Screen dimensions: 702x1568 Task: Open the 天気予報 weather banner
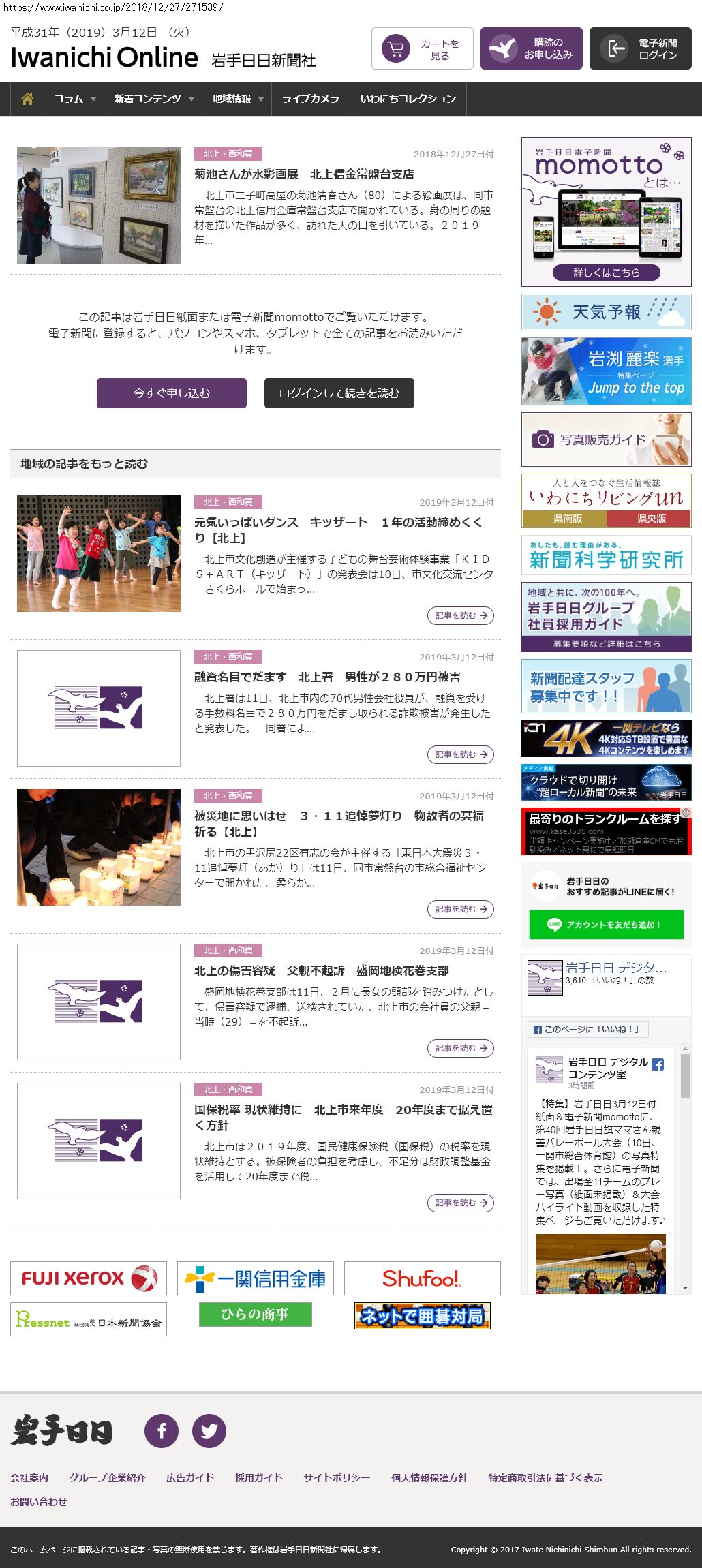[606, 312]
